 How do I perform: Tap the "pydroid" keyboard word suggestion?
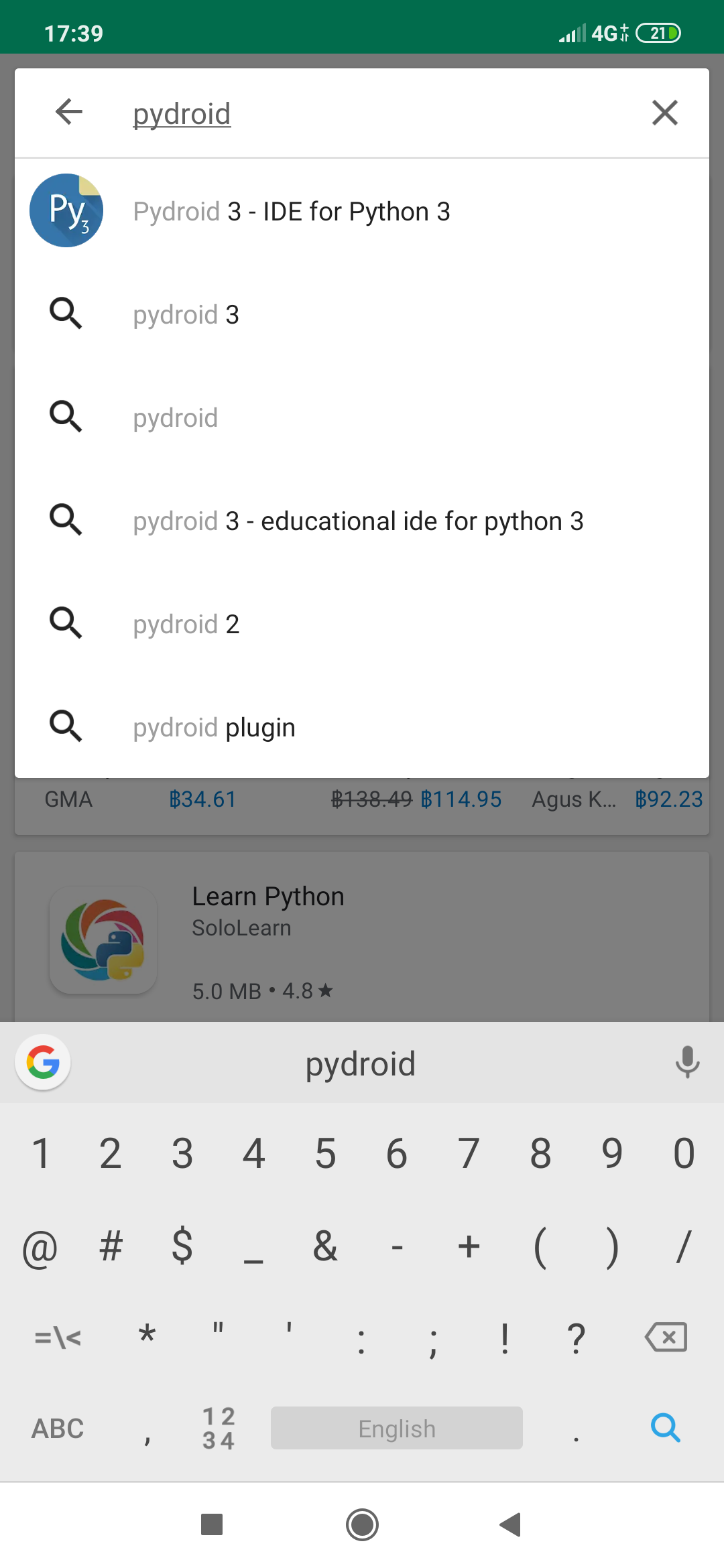point(361,1064)
